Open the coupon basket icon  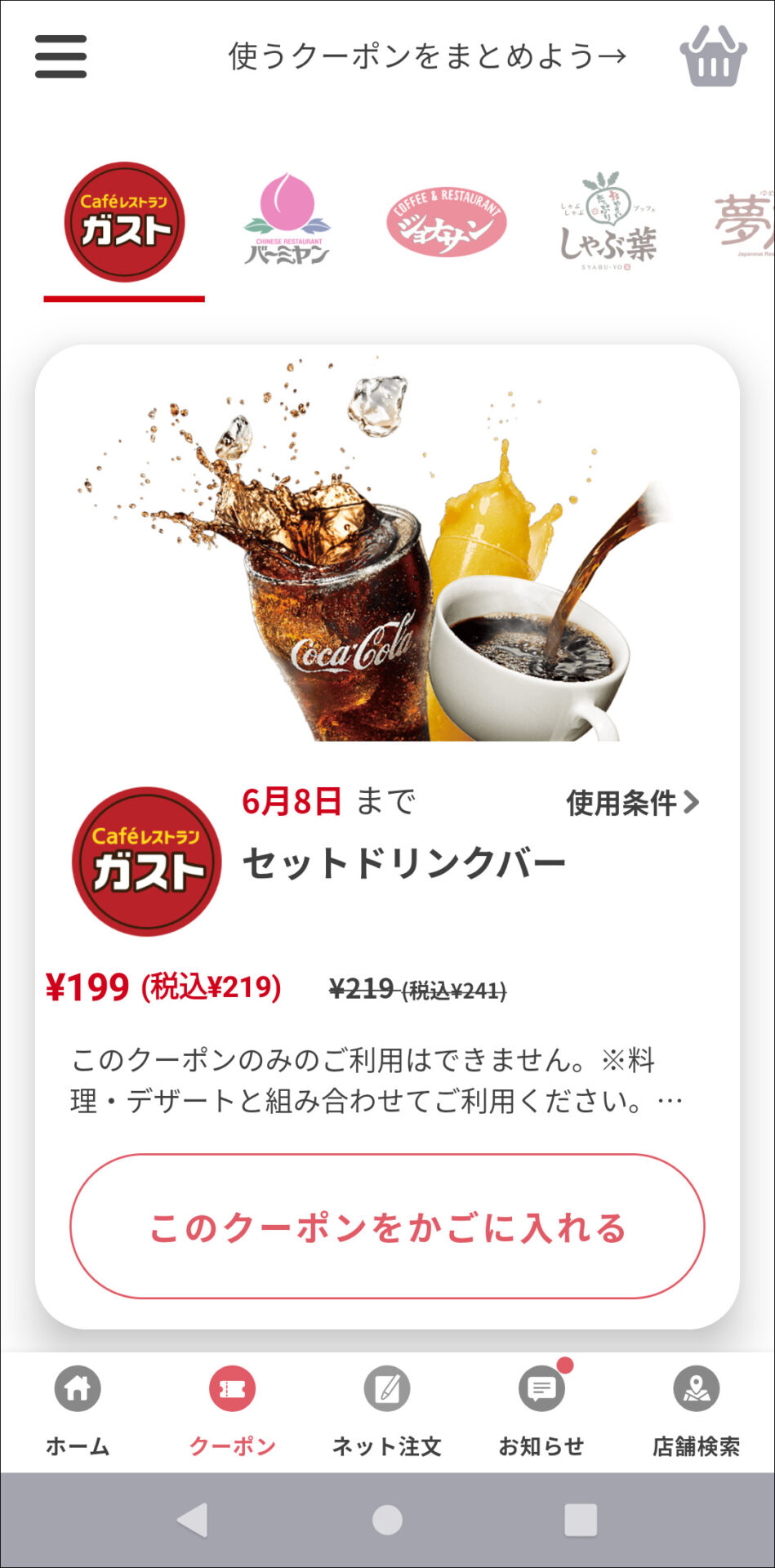(713, 56)
